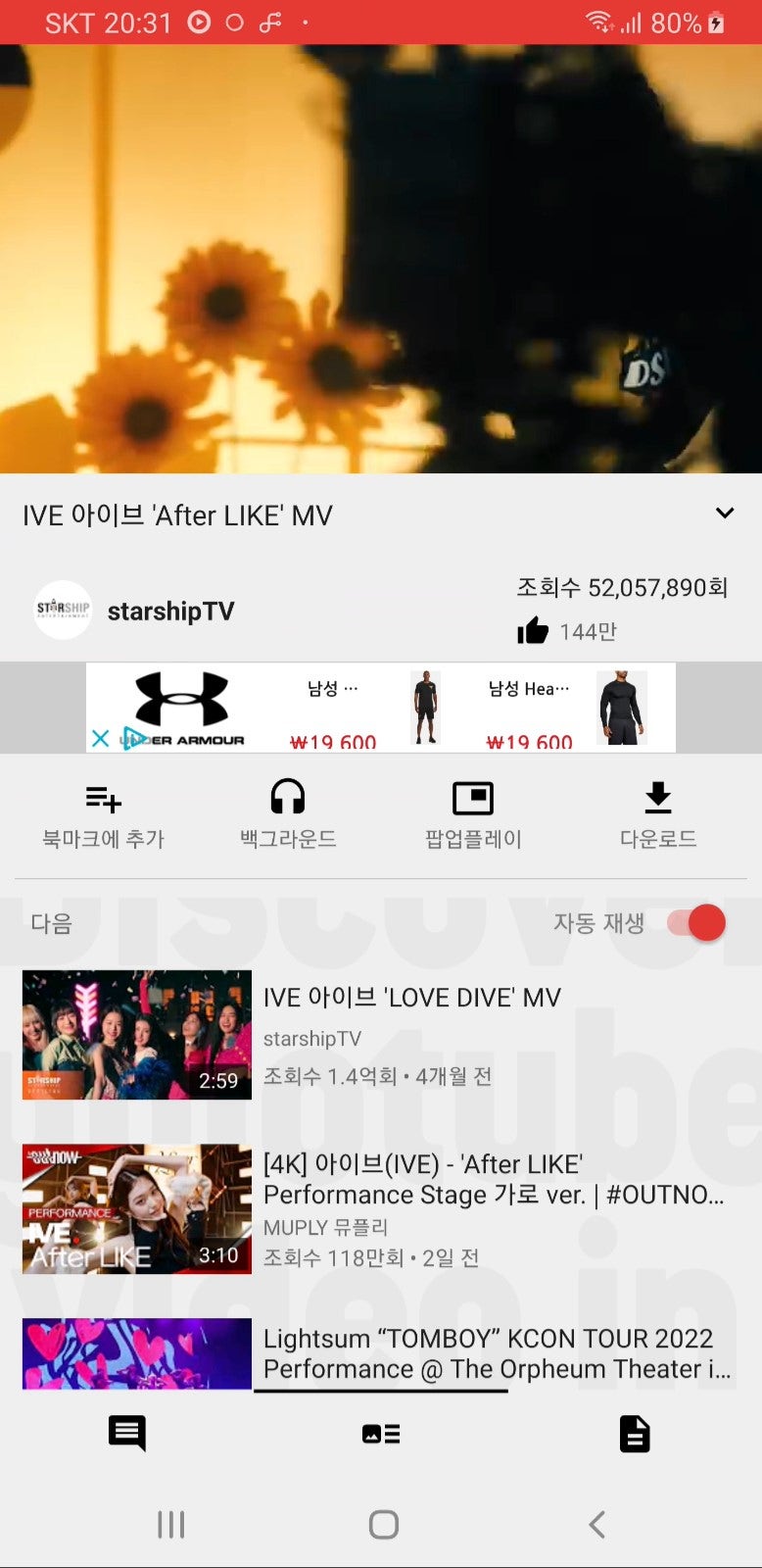Viewport: 762px width, 1568px height.
Task: Dismiss the Under Armour ad with X
Action: [101, 738]
